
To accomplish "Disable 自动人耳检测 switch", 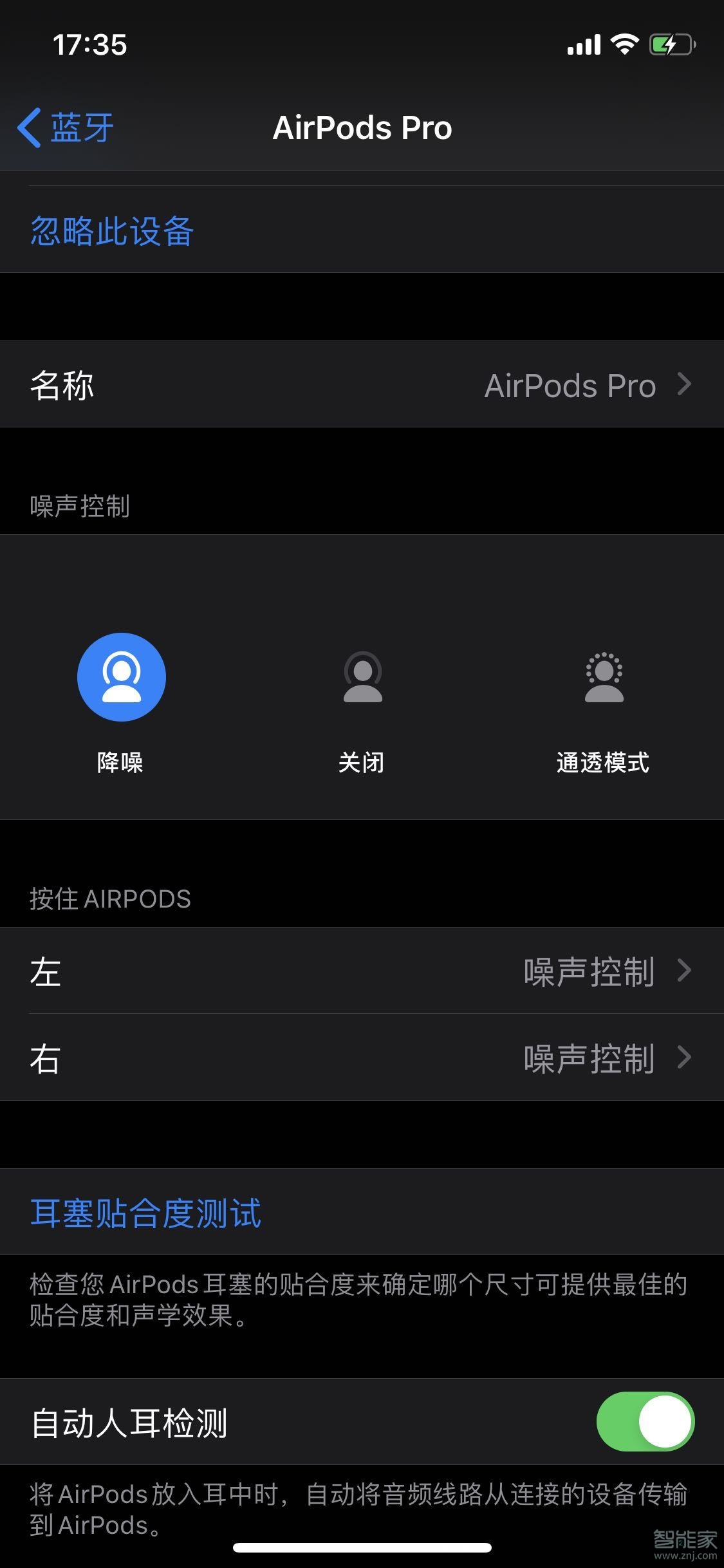I will point(645,1422).
